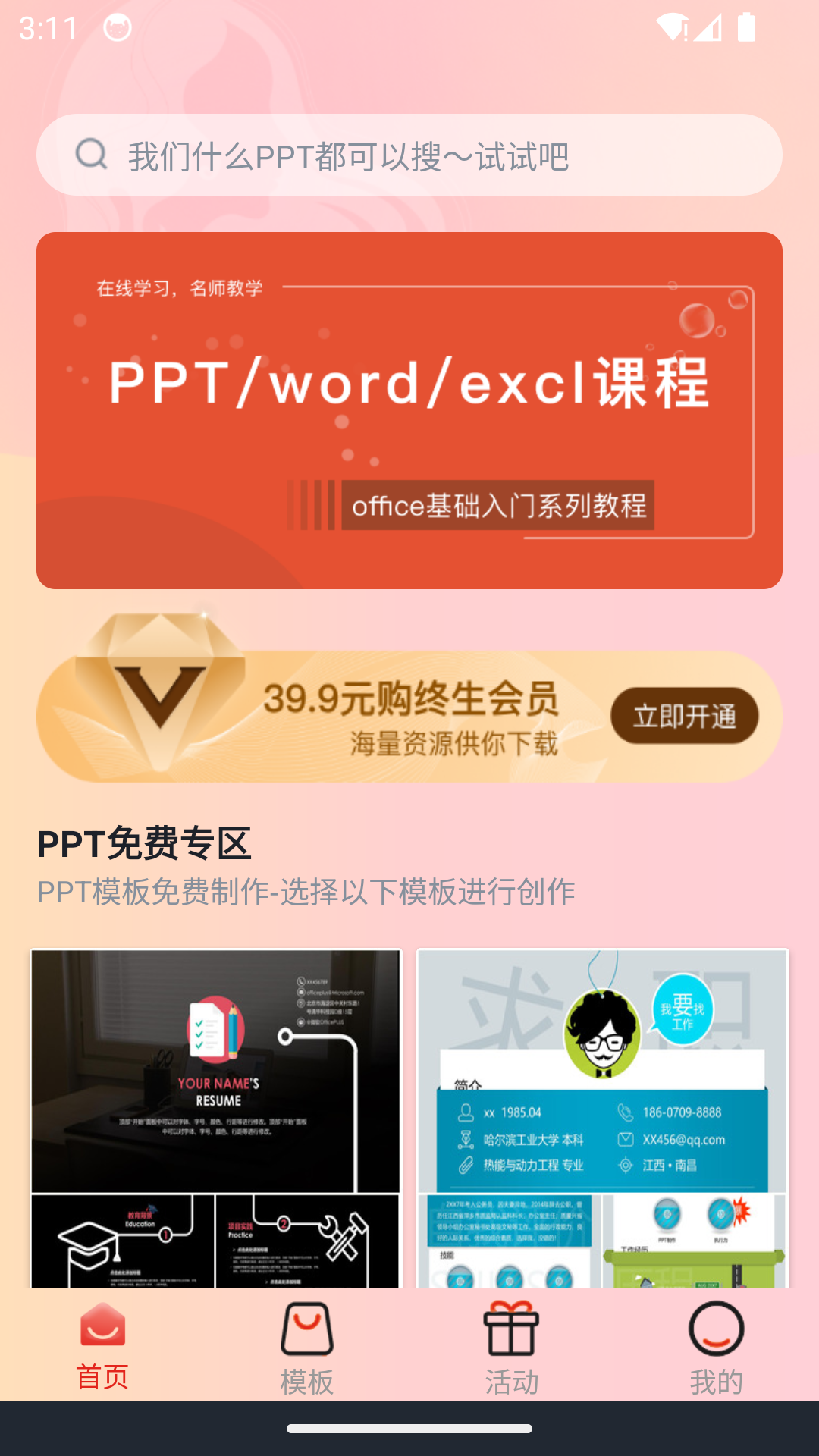The image size is (819, 1456).
Task: Open the PPT search box
Action: [x=409, y=155]
